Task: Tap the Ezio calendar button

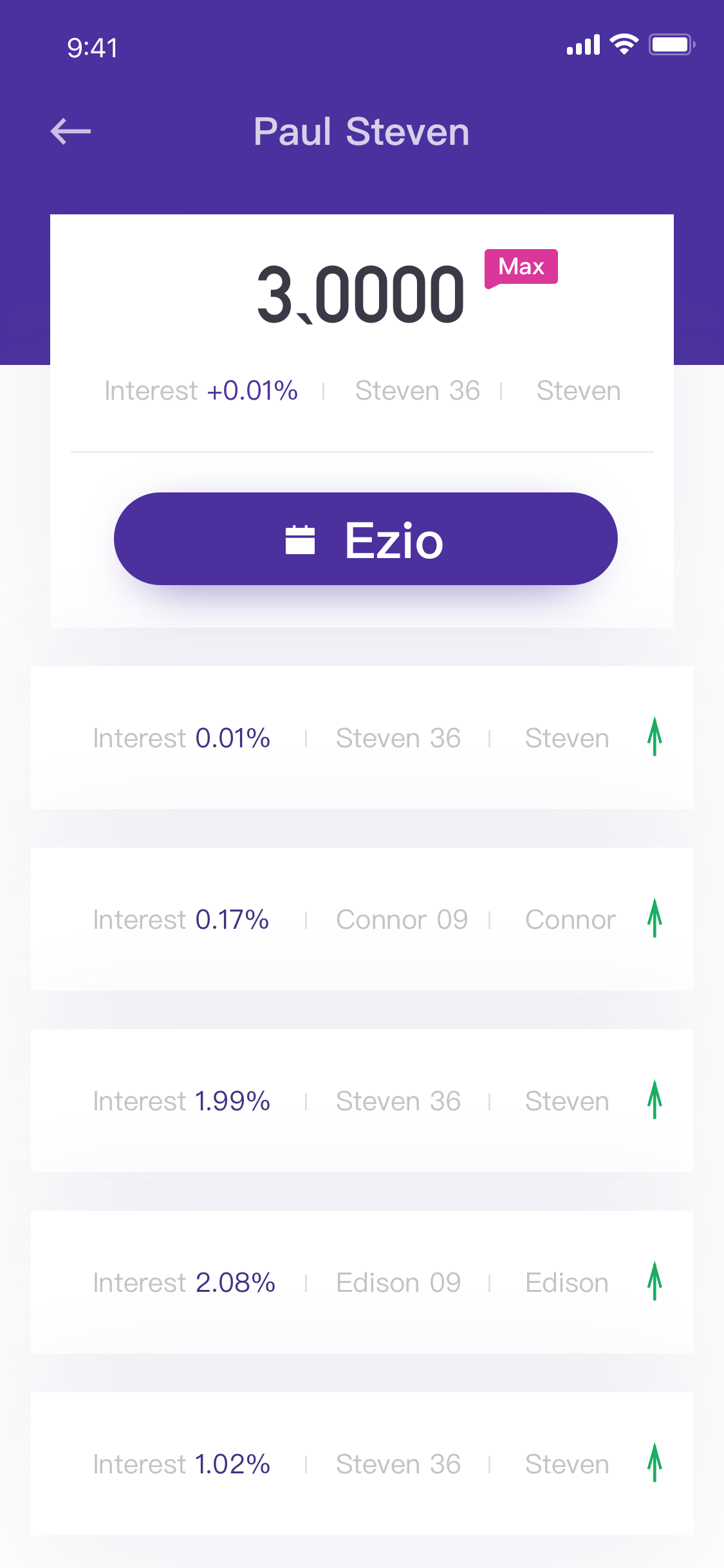Action: point(366,539)
